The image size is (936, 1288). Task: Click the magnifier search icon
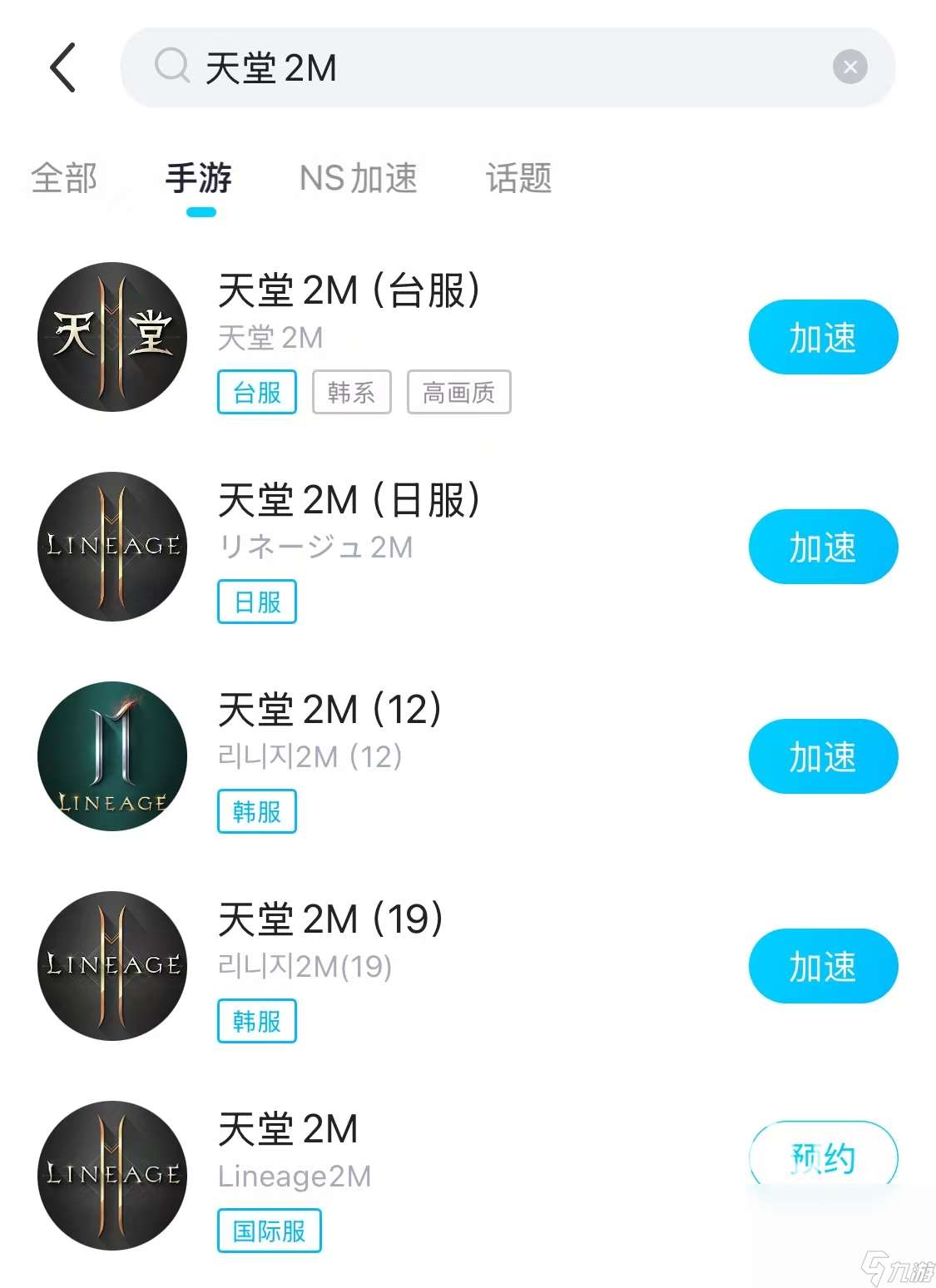pos(171,67)
